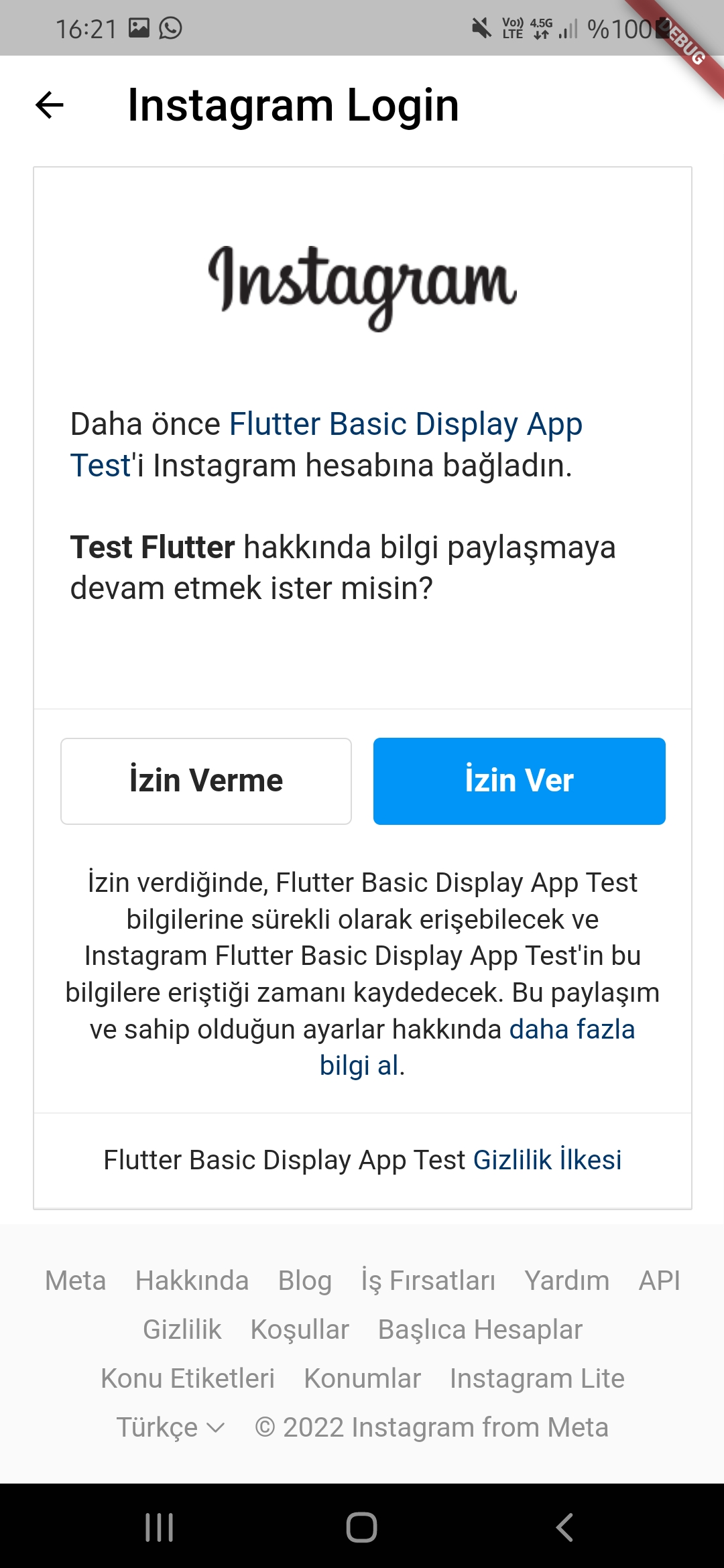724x1568 pixels.
Task: Open the Yardım link
Action: [x=567, y=1281]
